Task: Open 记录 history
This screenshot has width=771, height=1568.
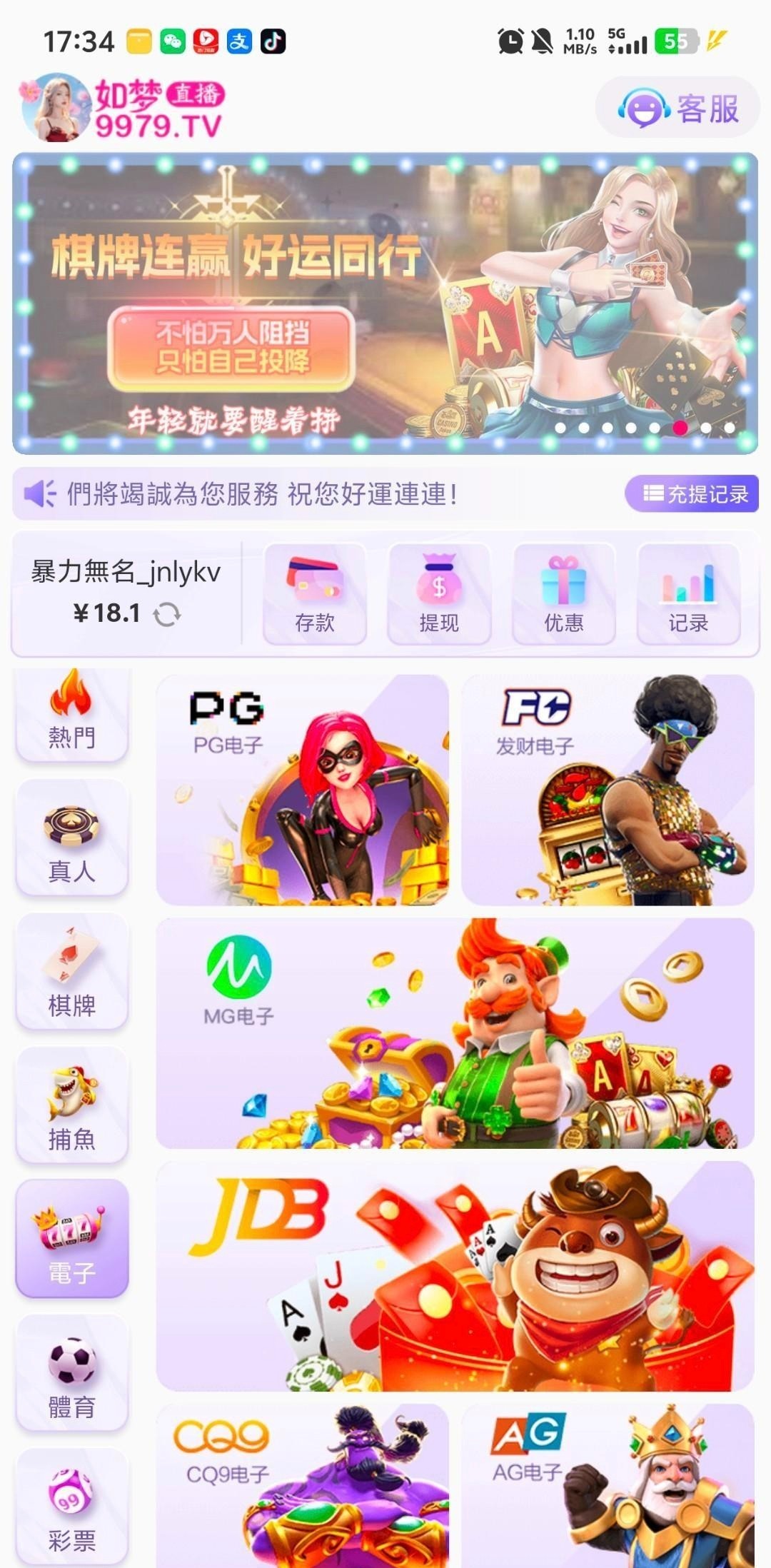Action: tap(688, 594)
